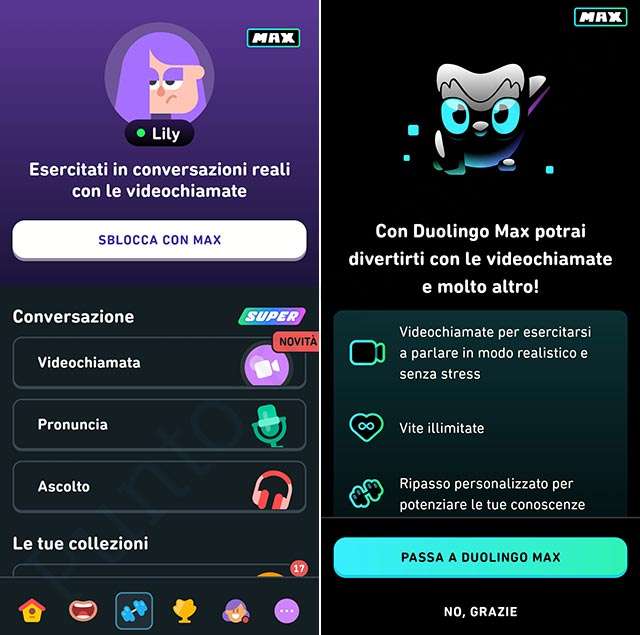This screenshot has height=635, width=640.
Task: Open the Pronuncia practice row
Action: [159, 424]
